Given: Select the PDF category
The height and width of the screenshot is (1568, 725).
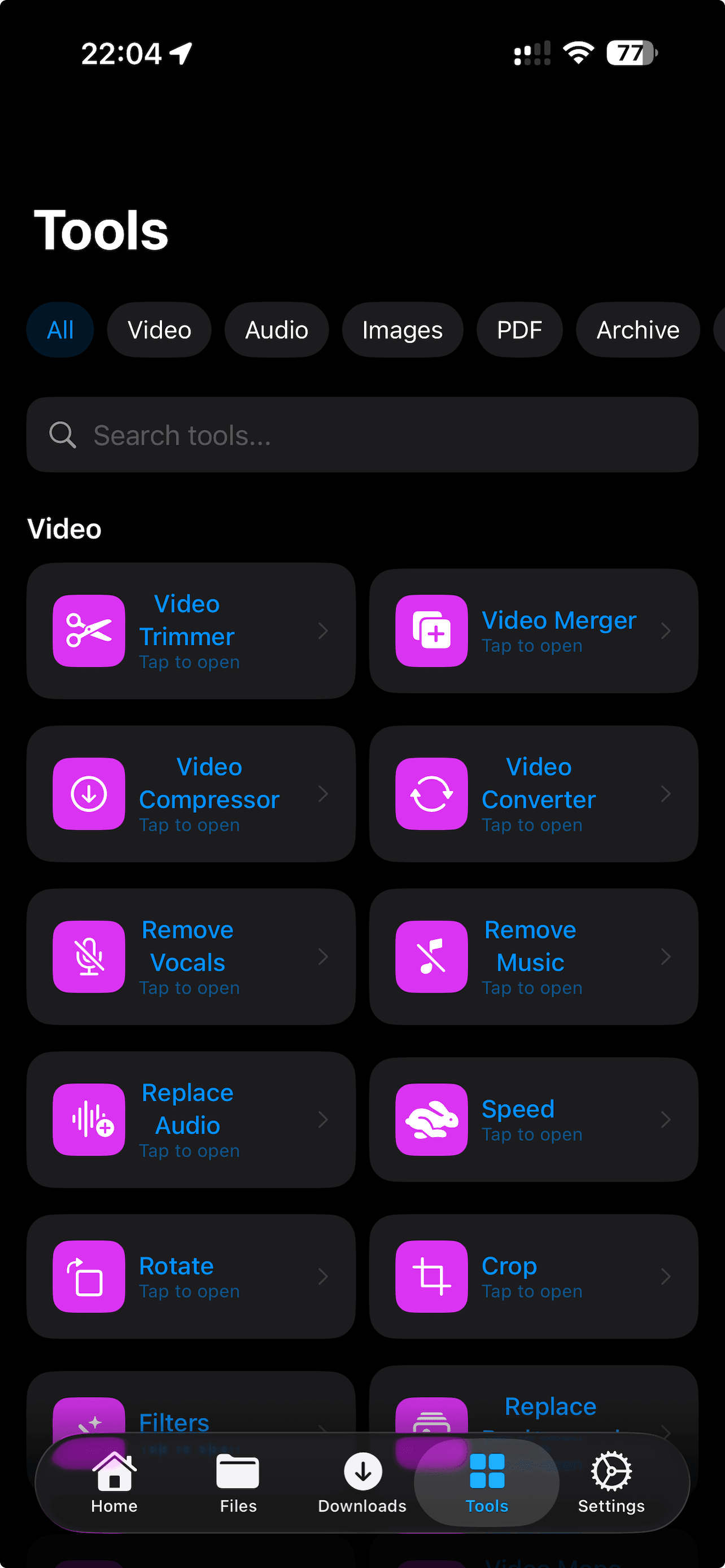Looking at the screenshot, I should (519, 329).
